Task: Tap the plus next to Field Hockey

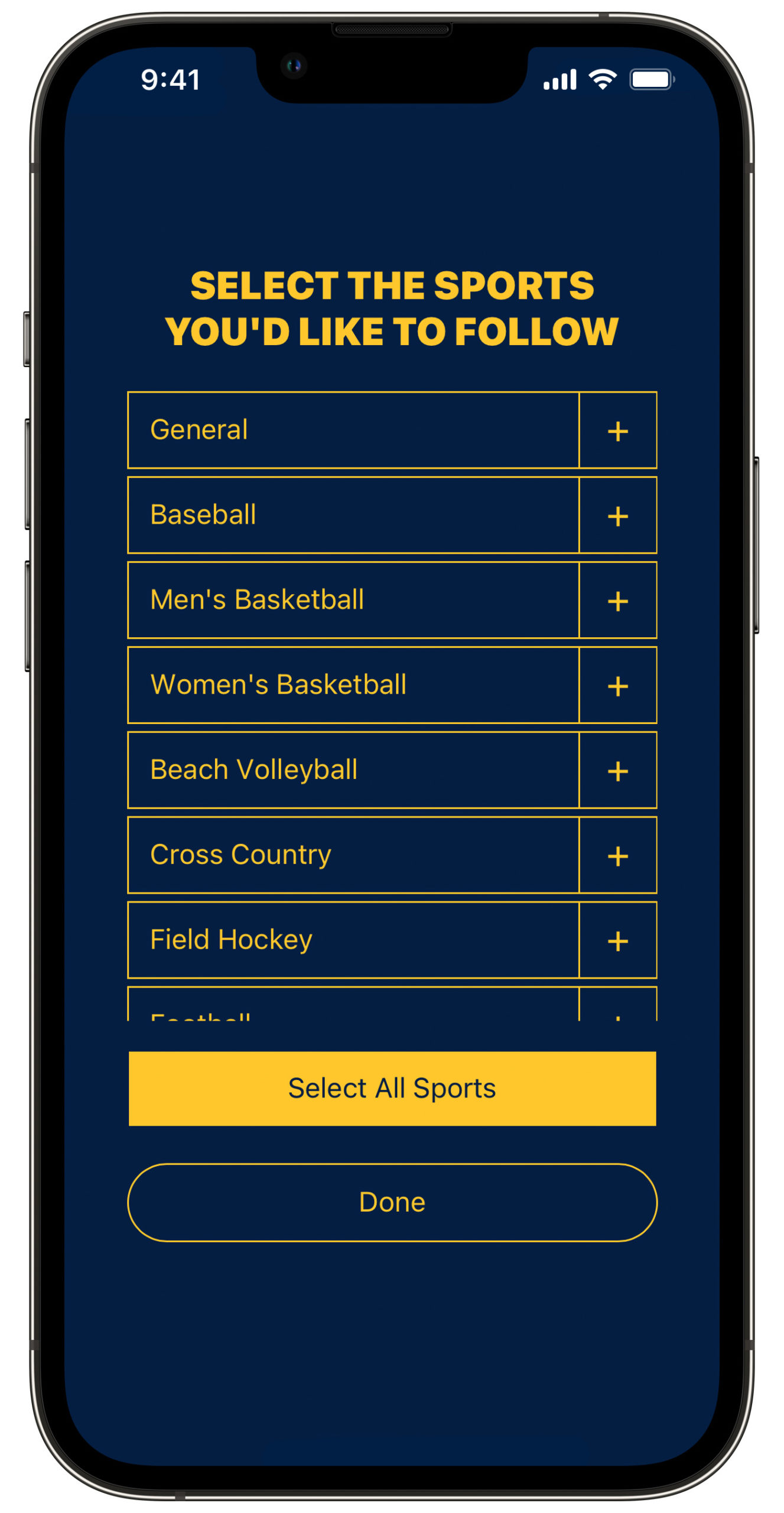Action: 617,941
